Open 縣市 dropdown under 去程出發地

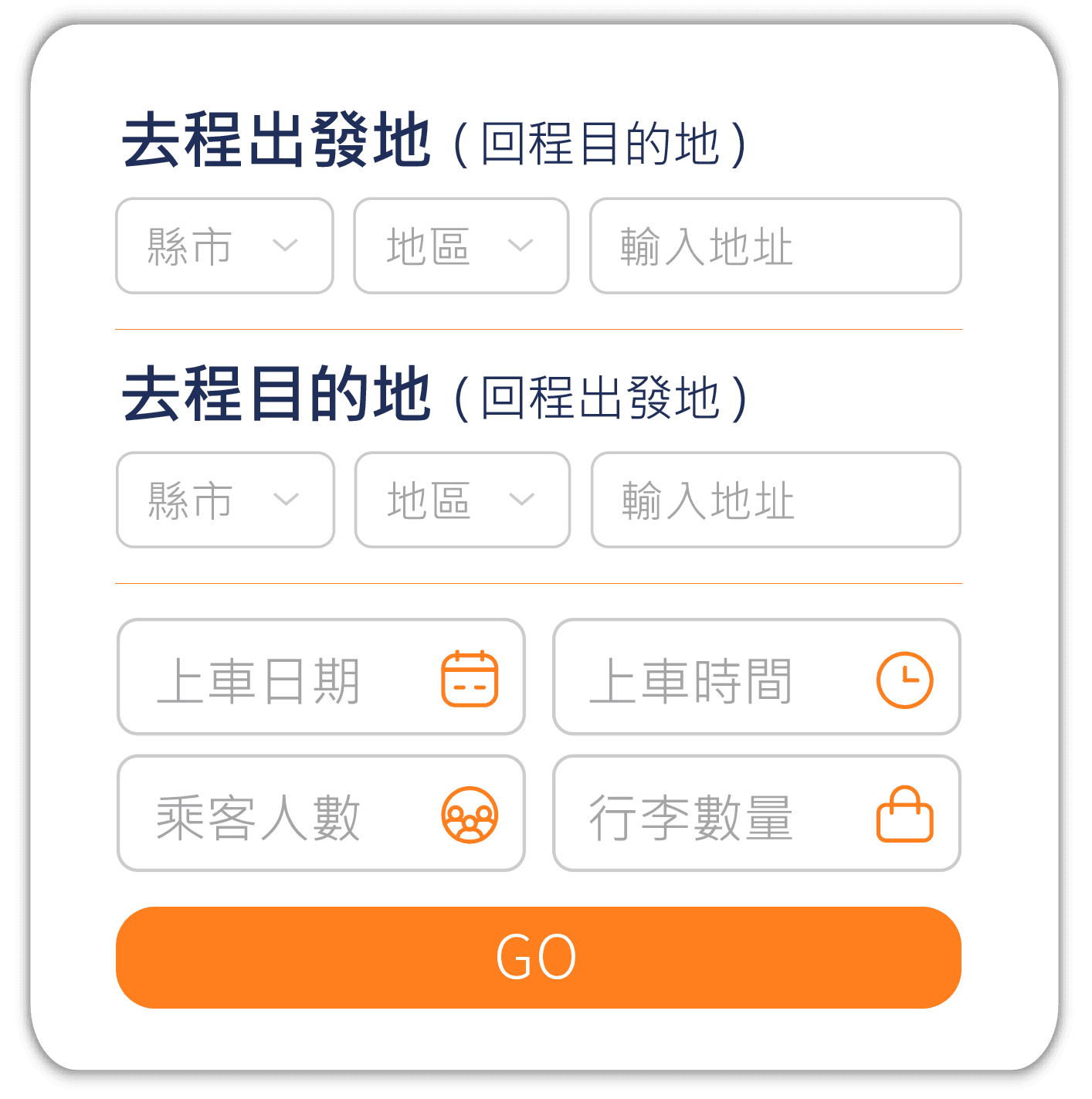[224, 246]
